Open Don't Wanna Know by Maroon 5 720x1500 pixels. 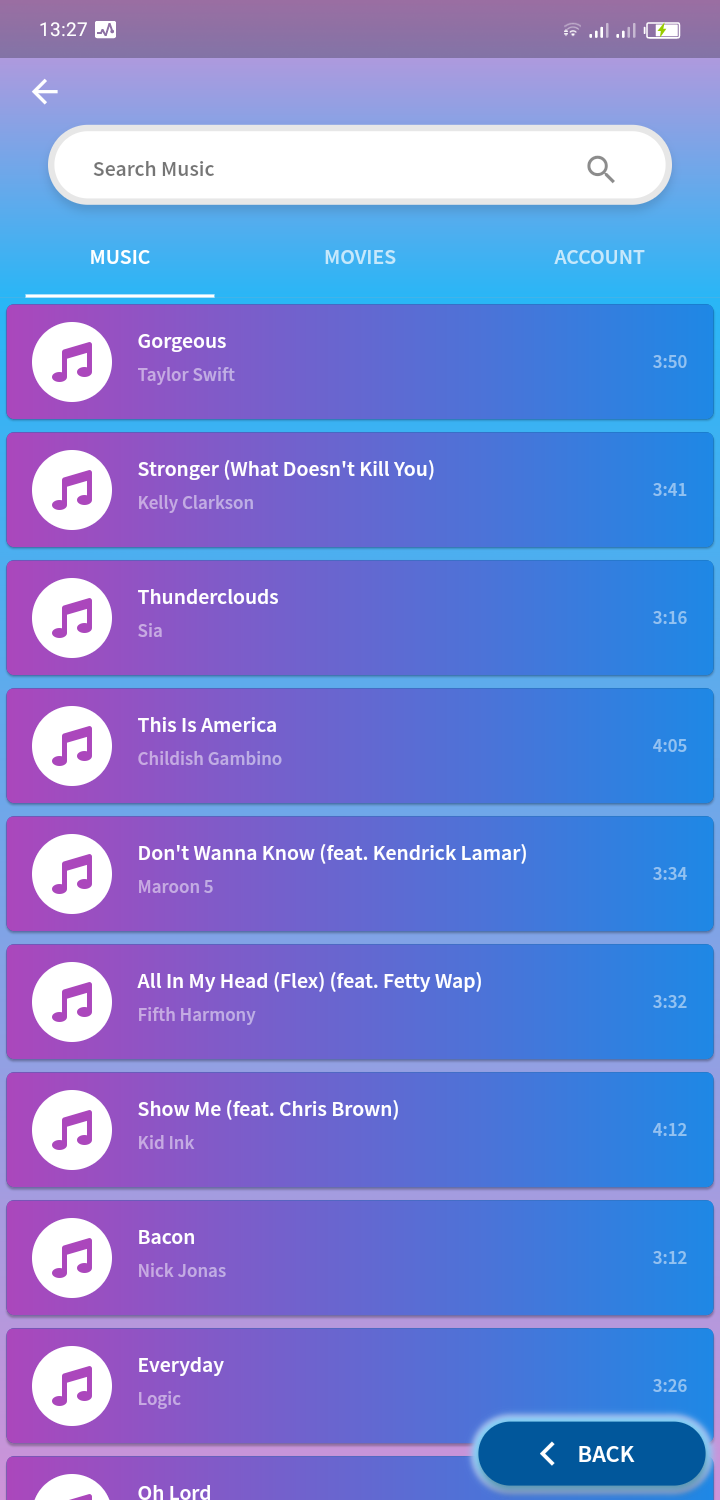click(x=360, y=873)
